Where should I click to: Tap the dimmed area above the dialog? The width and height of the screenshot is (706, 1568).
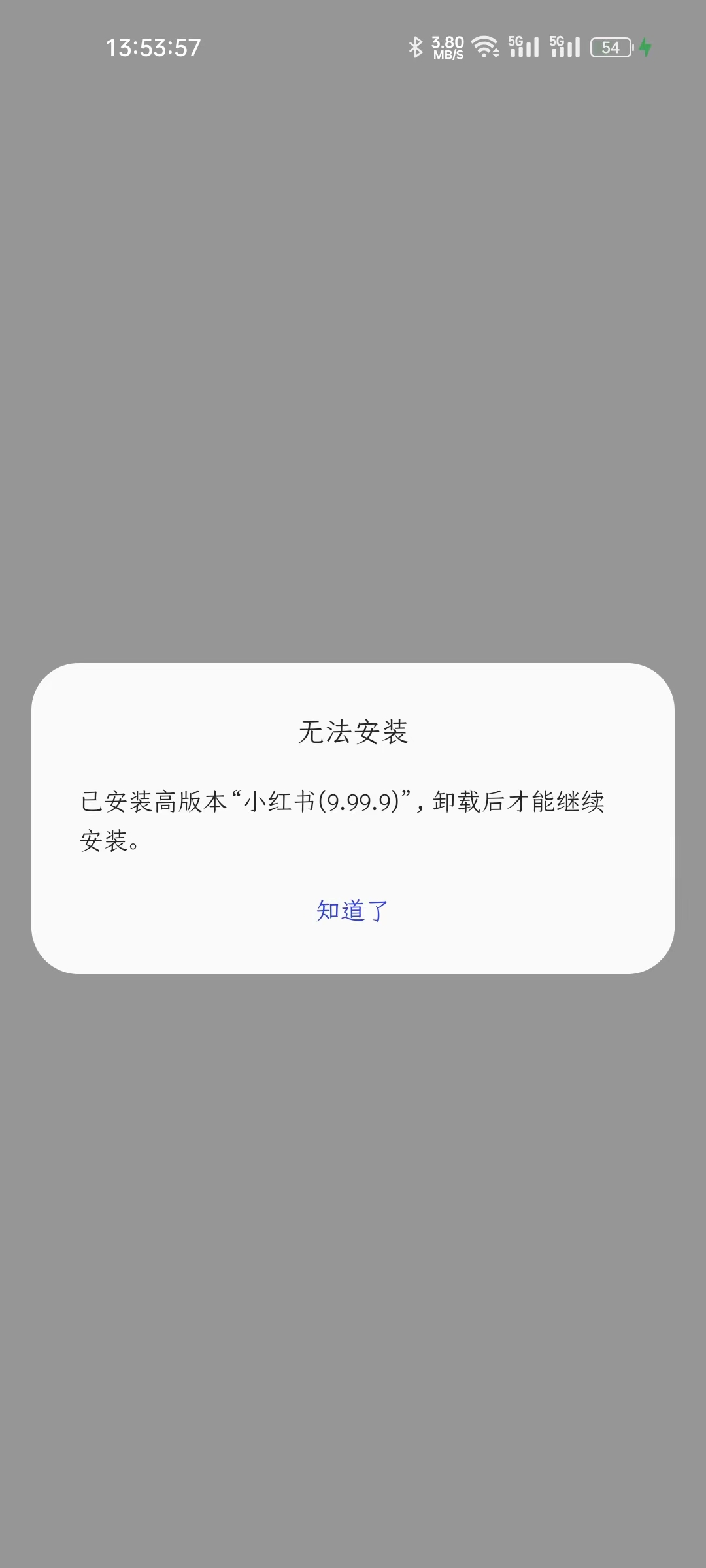click(353, 392)
